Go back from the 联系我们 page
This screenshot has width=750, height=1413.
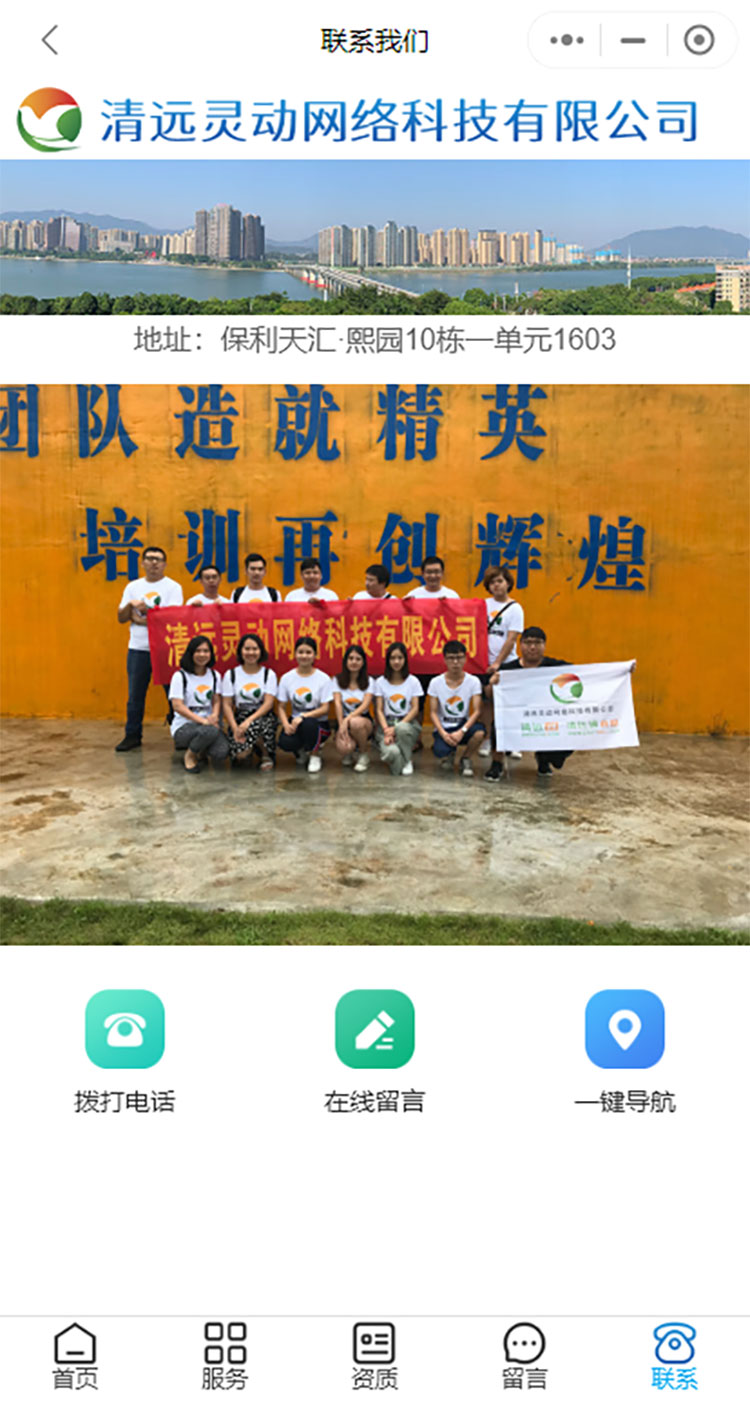[50, 41]
